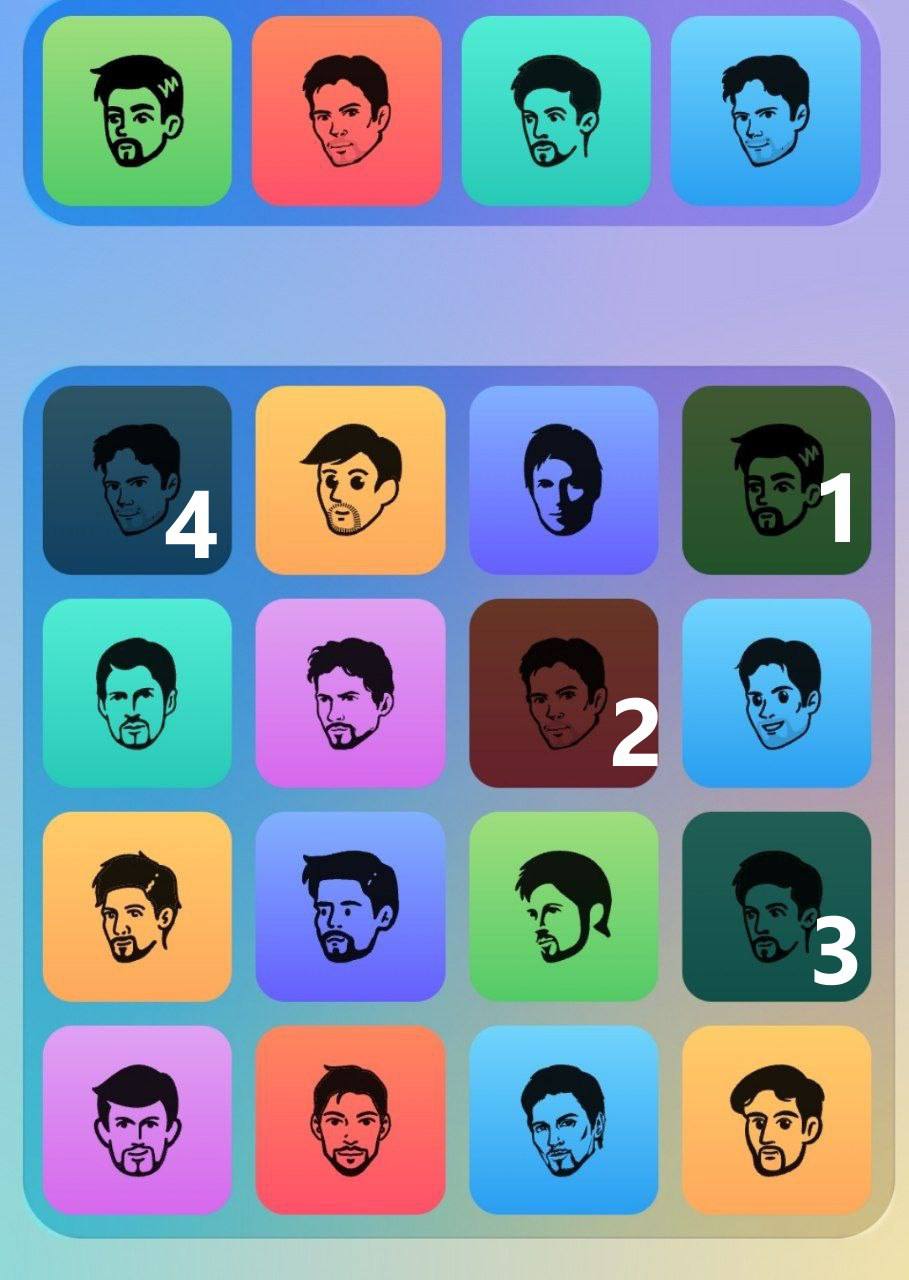Image resolution: width=909 pixels, height=1280 pixels.
Task: Tap the pink tile with front-facing goateed face
Action: pyautogui.click(x=137, y=1119)
